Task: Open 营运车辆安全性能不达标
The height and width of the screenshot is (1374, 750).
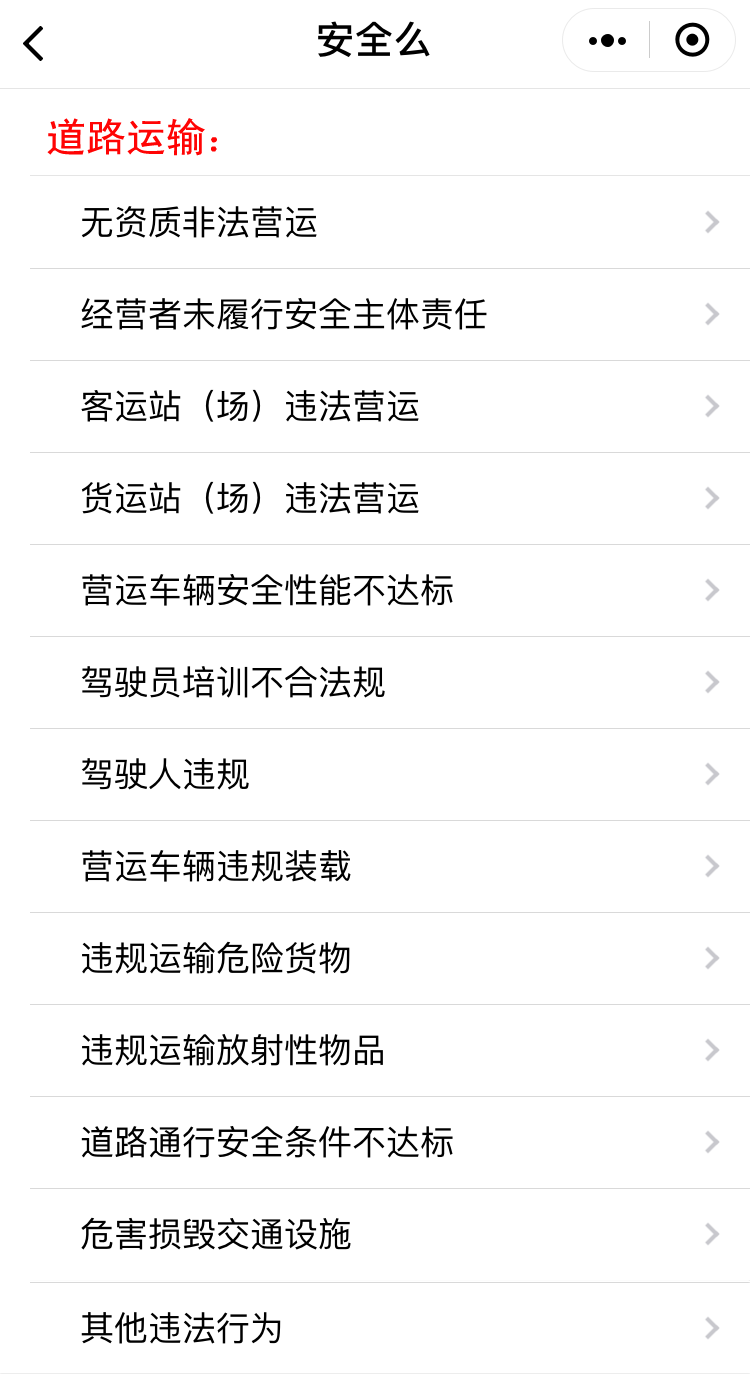Action: tap(390, 590)
